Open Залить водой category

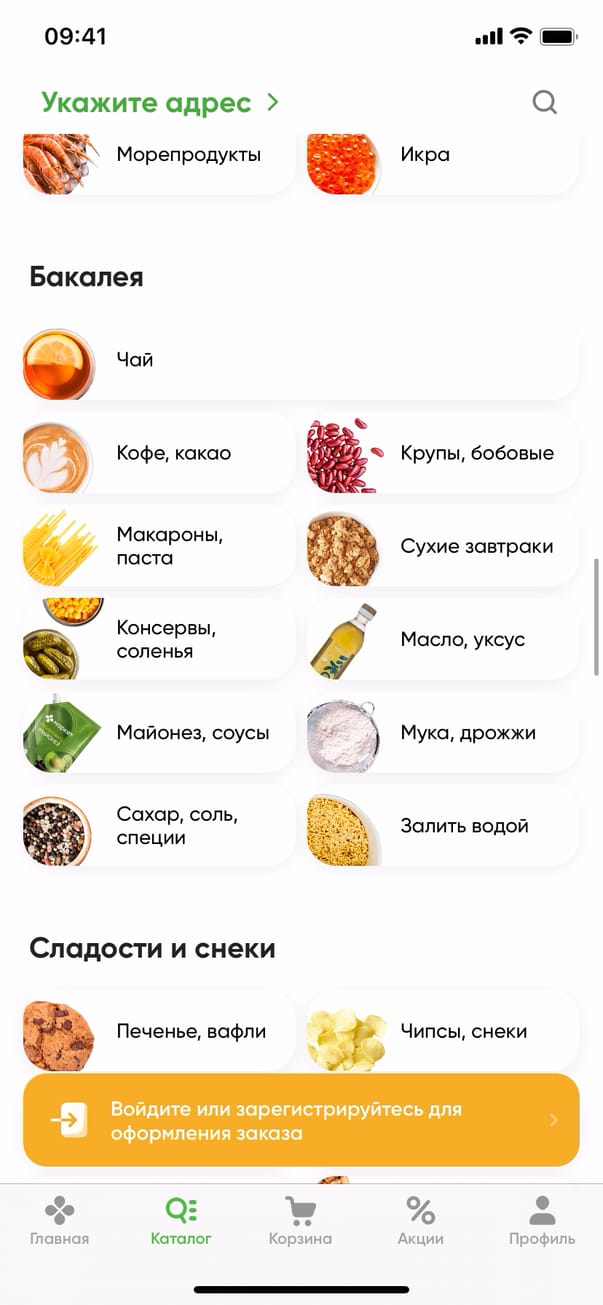click(443, 826)
